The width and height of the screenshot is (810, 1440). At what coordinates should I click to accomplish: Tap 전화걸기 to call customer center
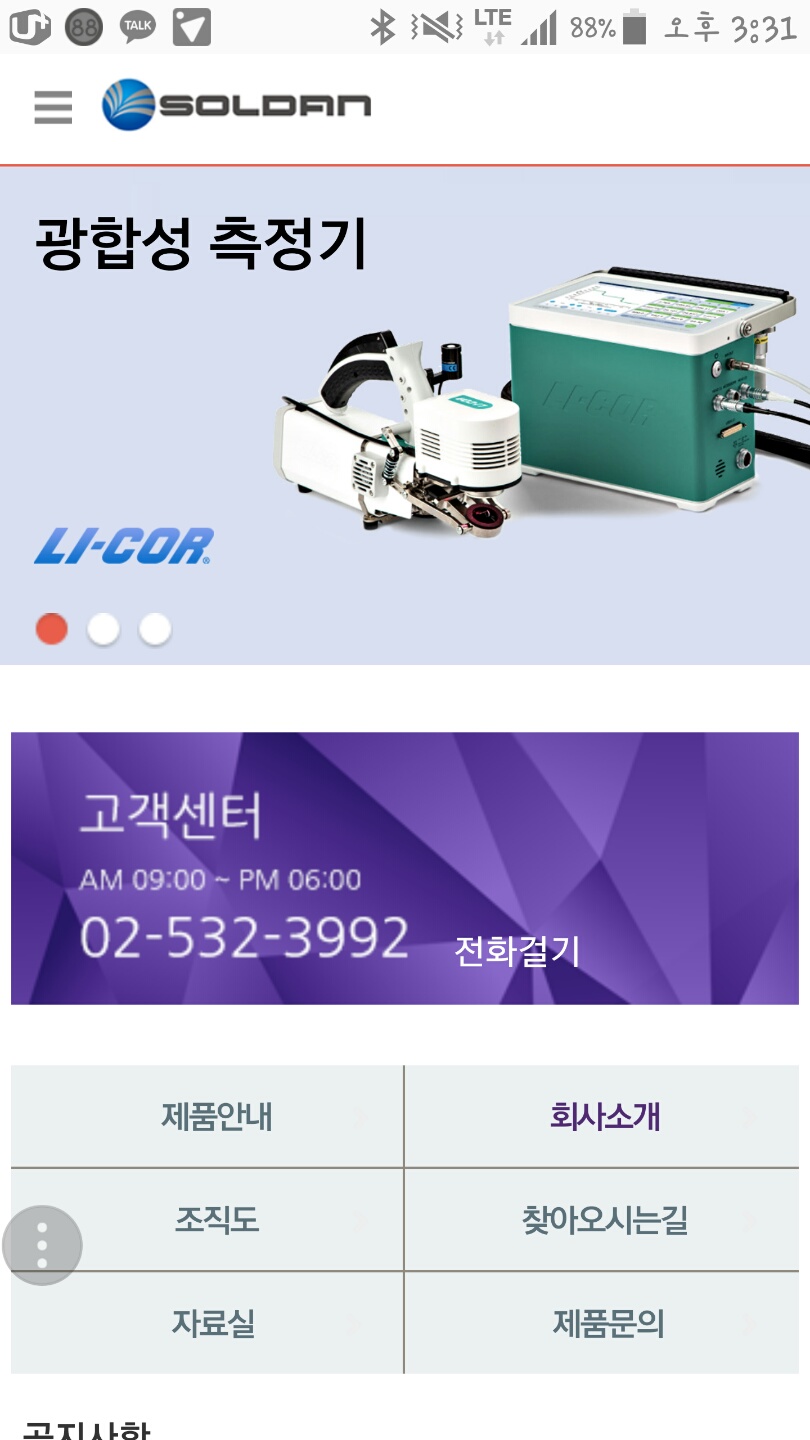tap(517, 951)
